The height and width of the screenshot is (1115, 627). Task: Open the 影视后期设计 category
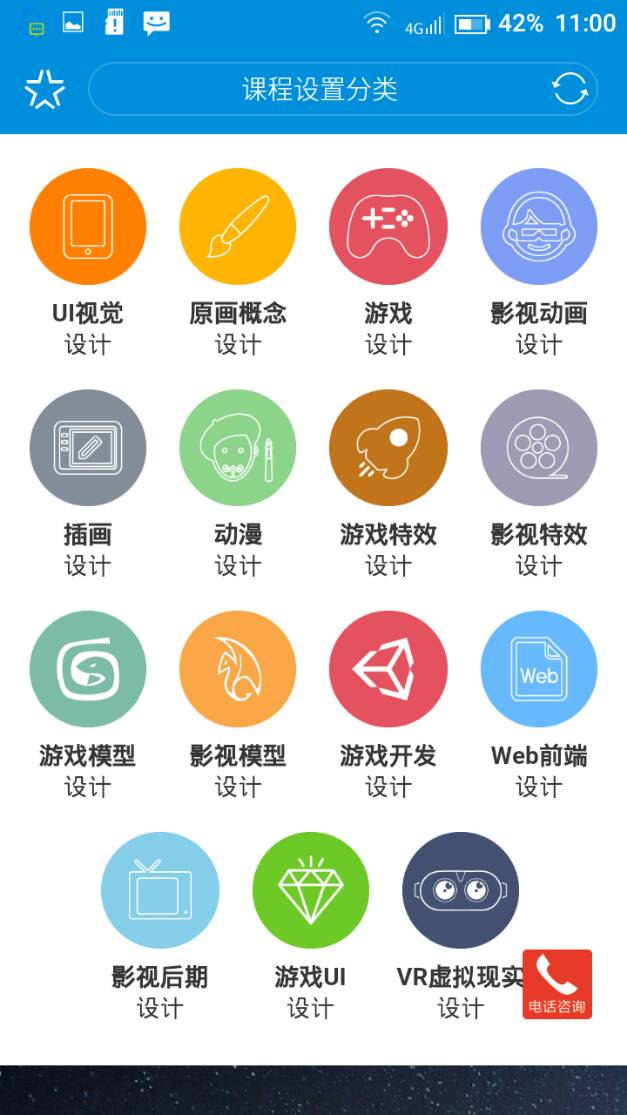click(x=160, y=890)
